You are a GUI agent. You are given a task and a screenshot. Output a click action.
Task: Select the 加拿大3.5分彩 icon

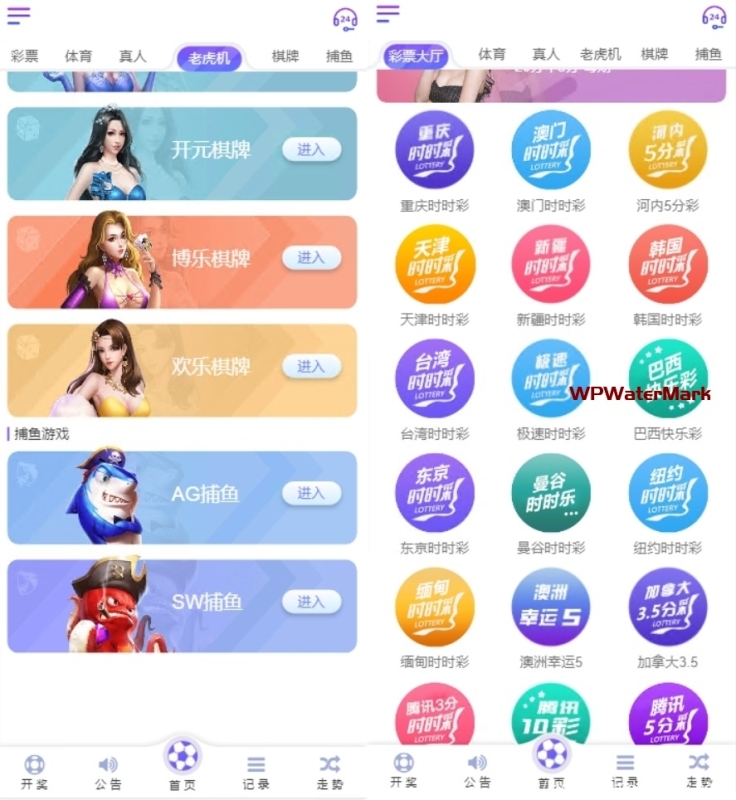pyautogui.click(x=668, y=606)
